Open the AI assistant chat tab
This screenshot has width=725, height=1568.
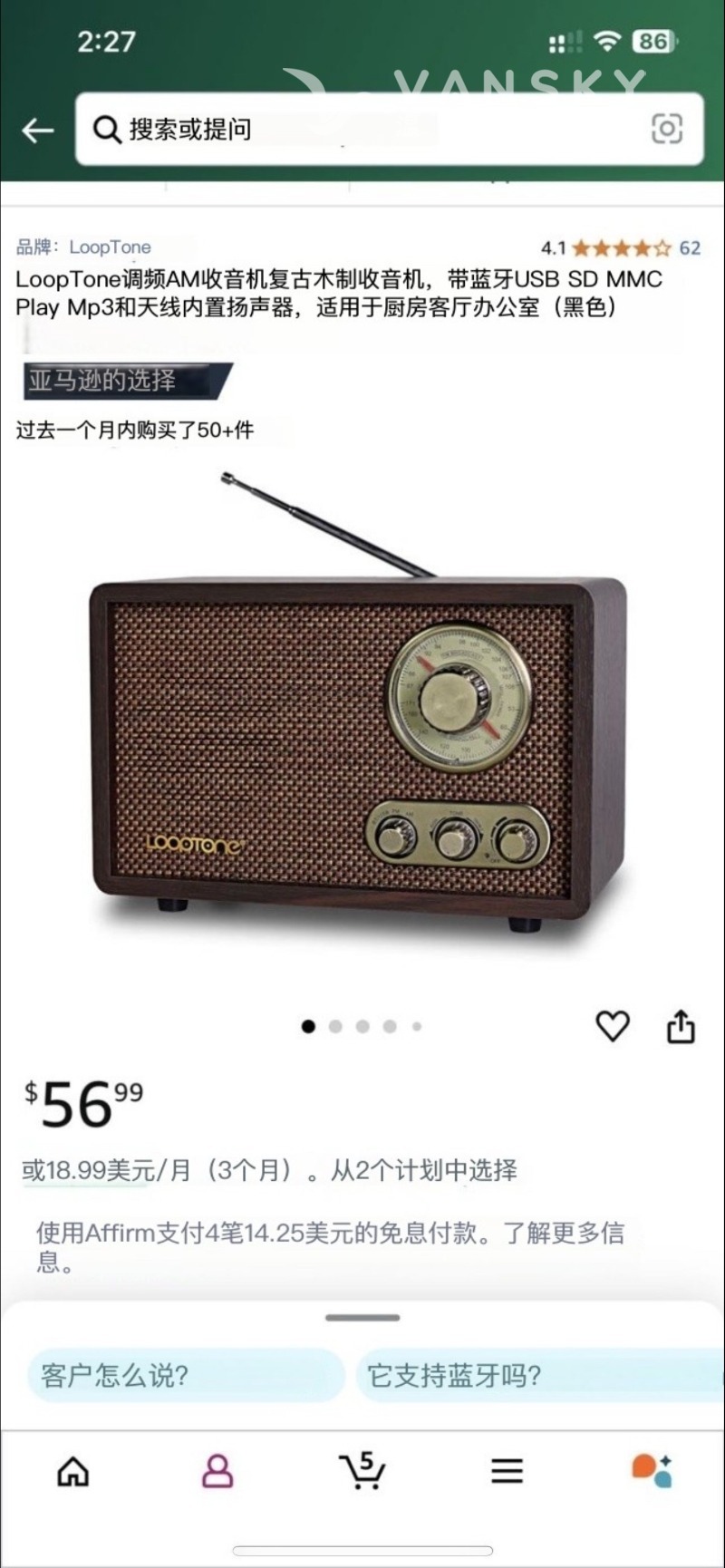pos(651,1470)
